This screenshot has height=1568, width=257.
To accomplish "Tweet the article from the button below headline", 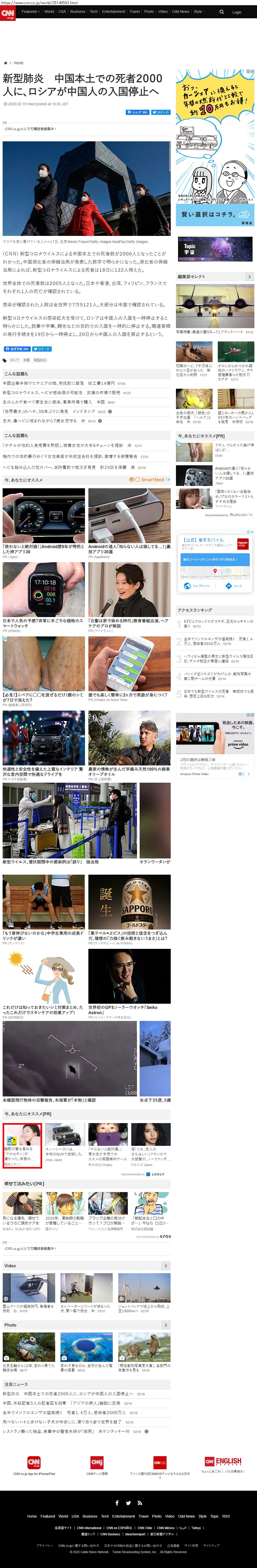I will (x=160, y=112).
